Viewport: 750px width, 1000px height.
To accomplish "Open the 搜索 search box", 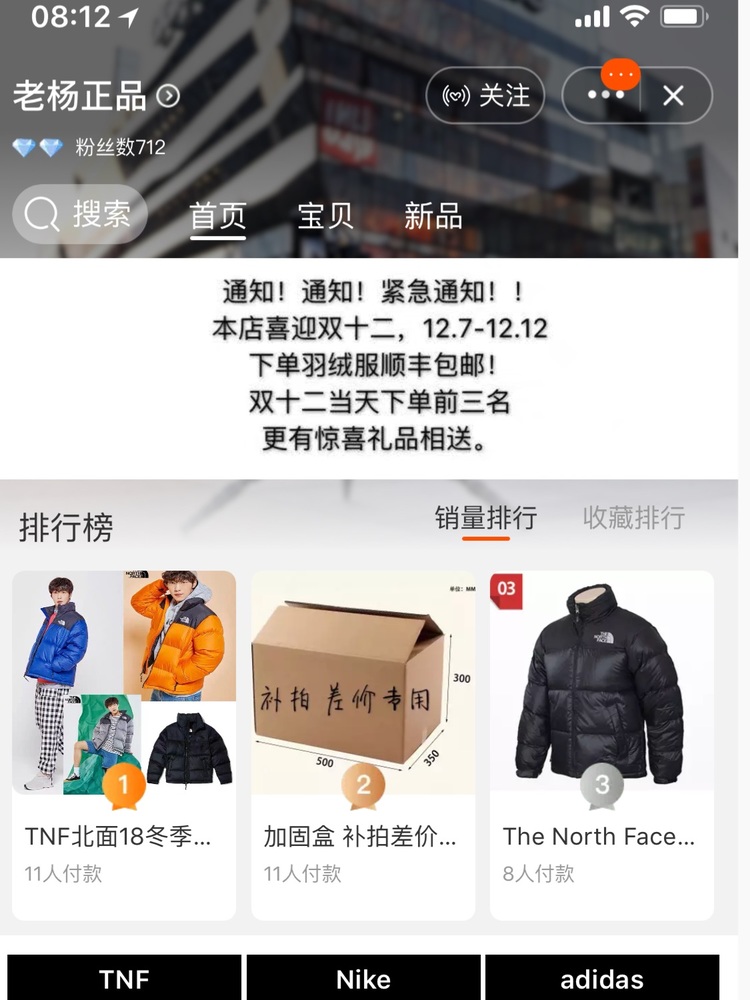I will [x=80, y=214].
